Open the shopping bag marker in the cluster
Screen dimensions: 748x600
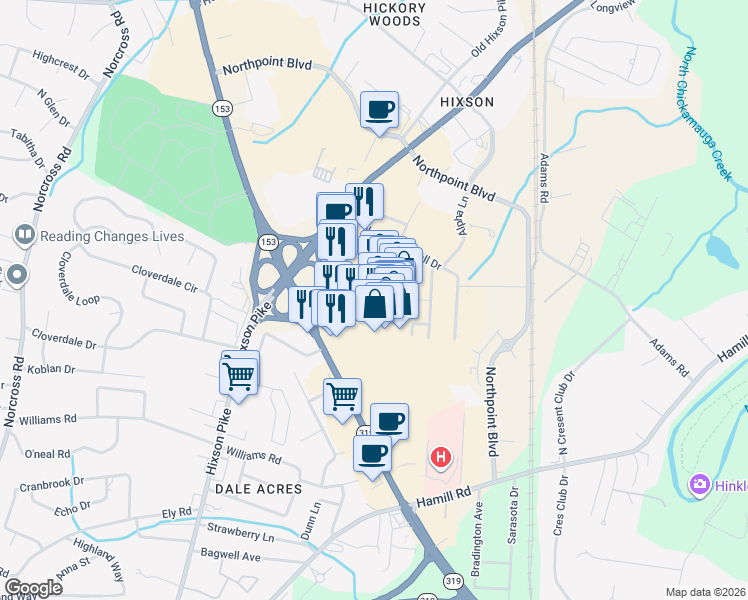pos(374,304)
